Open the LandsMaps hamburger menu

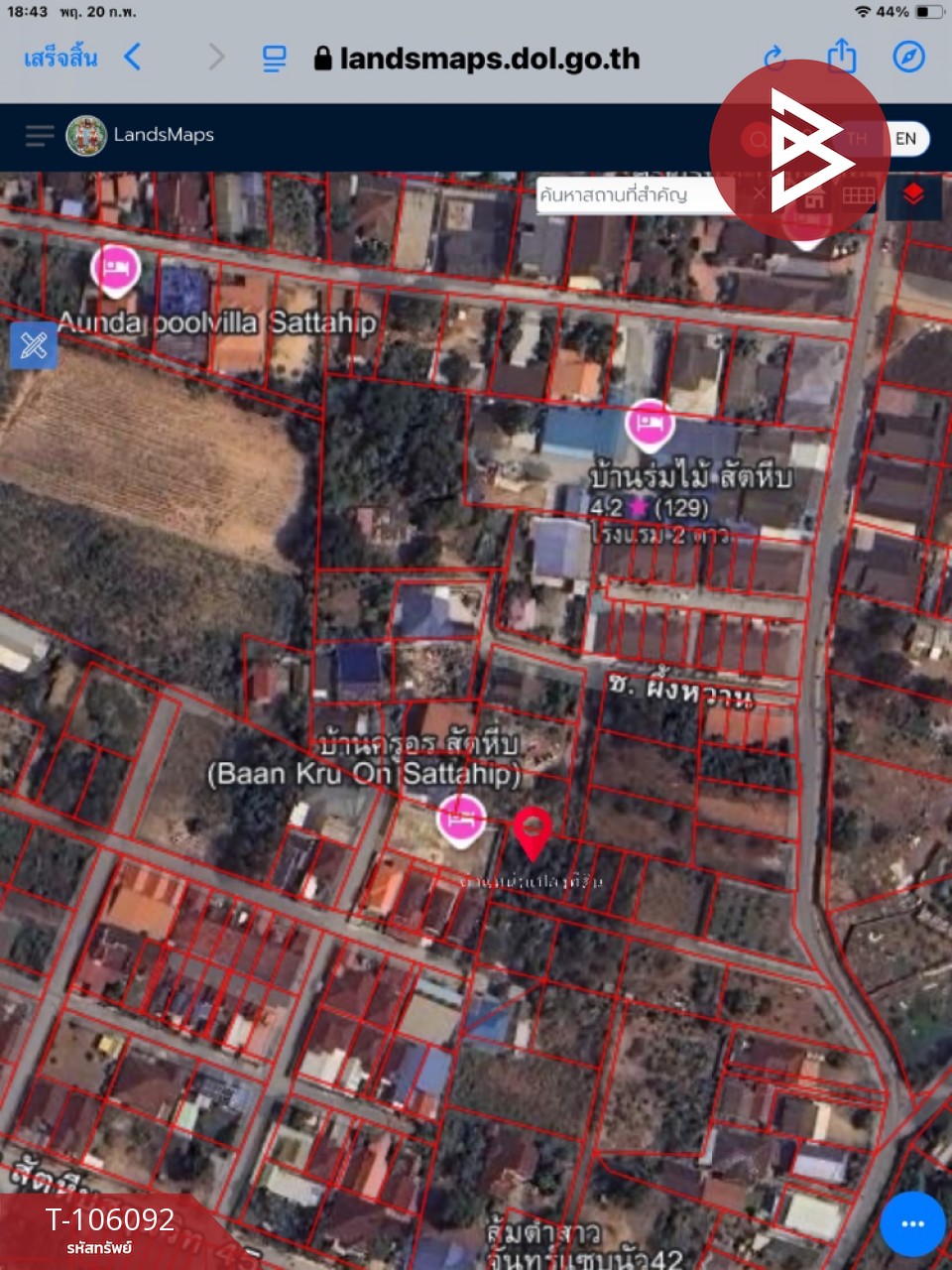[40, 136]
